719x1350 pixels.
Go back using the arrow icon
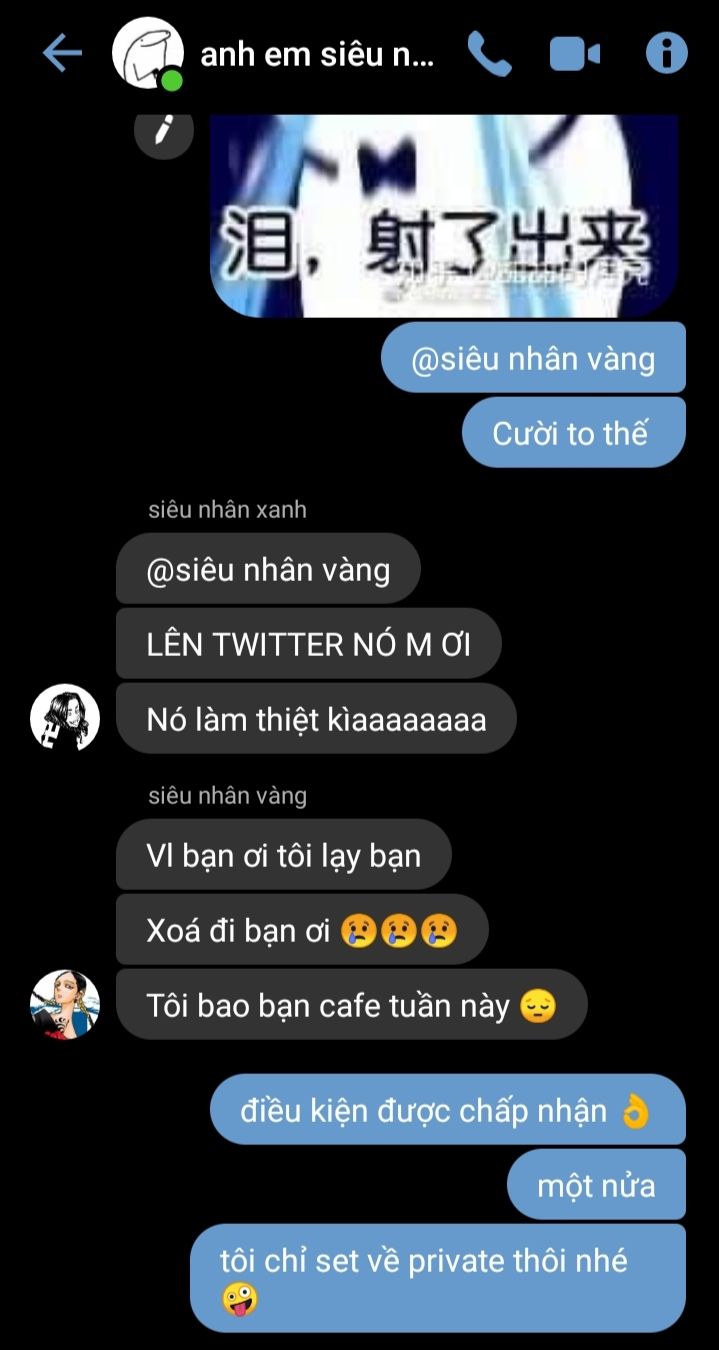(x=62, y=53)
